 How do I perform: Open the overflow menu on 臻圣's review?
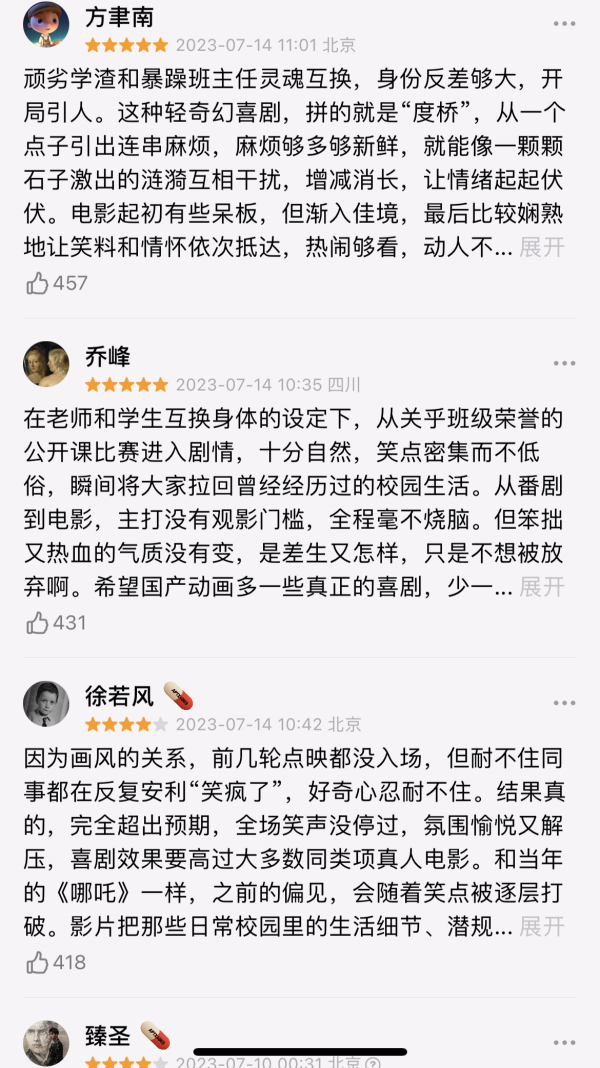564,1042
